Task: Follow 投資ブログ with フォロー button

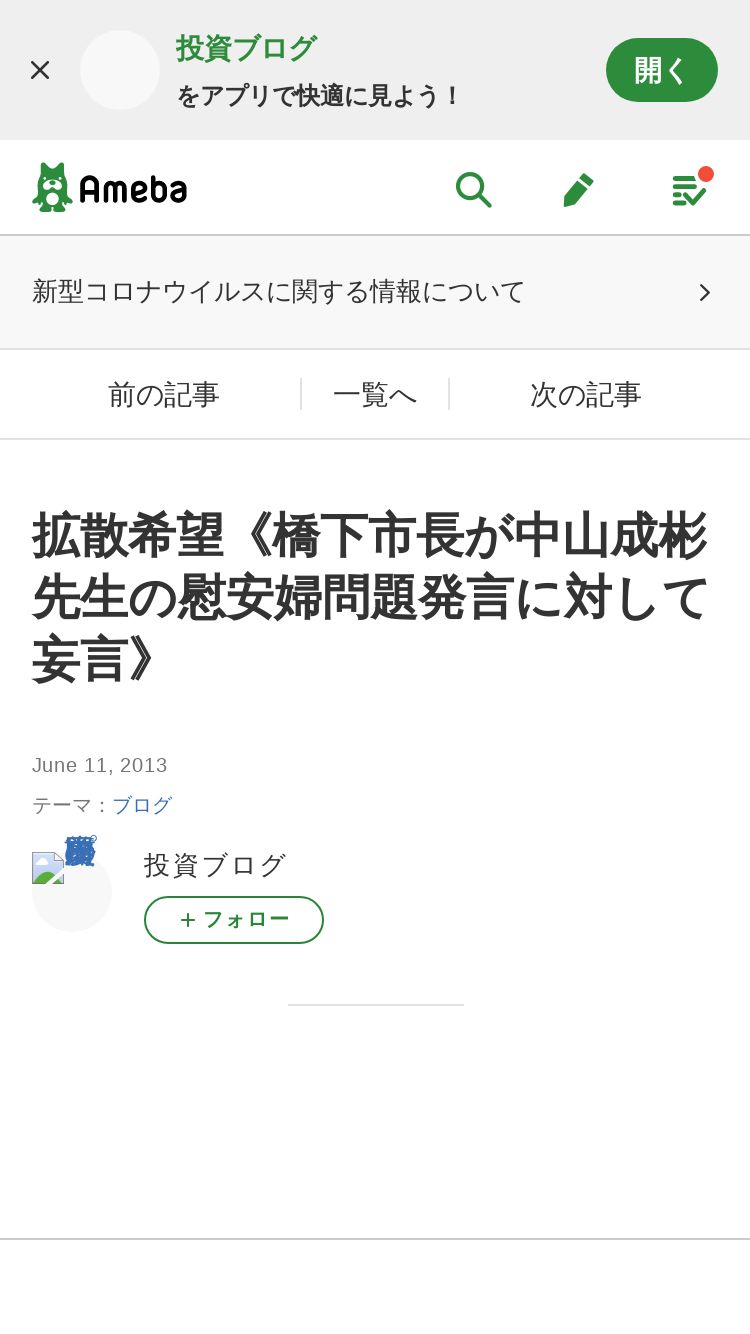Action: (x=234, y=920)
